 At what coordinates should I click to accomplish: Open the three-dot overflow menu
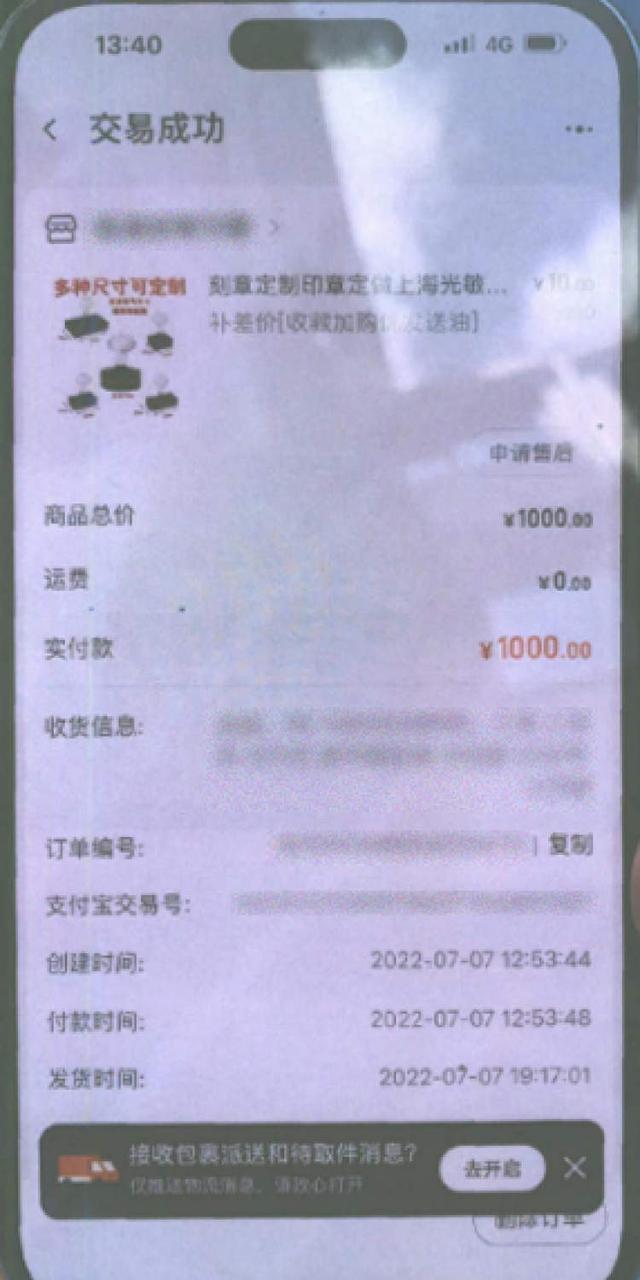pyautogui.click(x=578, y=130)
